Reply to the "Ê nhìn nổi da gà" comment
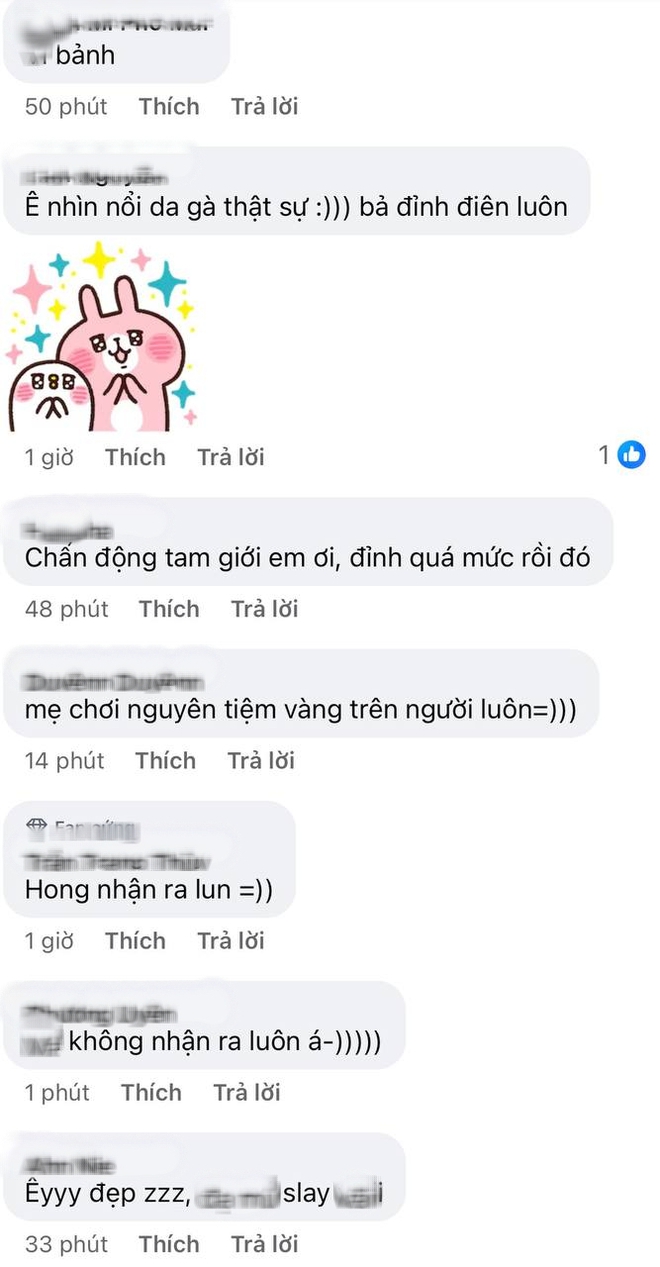Viewport: 660px width, 1267px height. [230, 457]
